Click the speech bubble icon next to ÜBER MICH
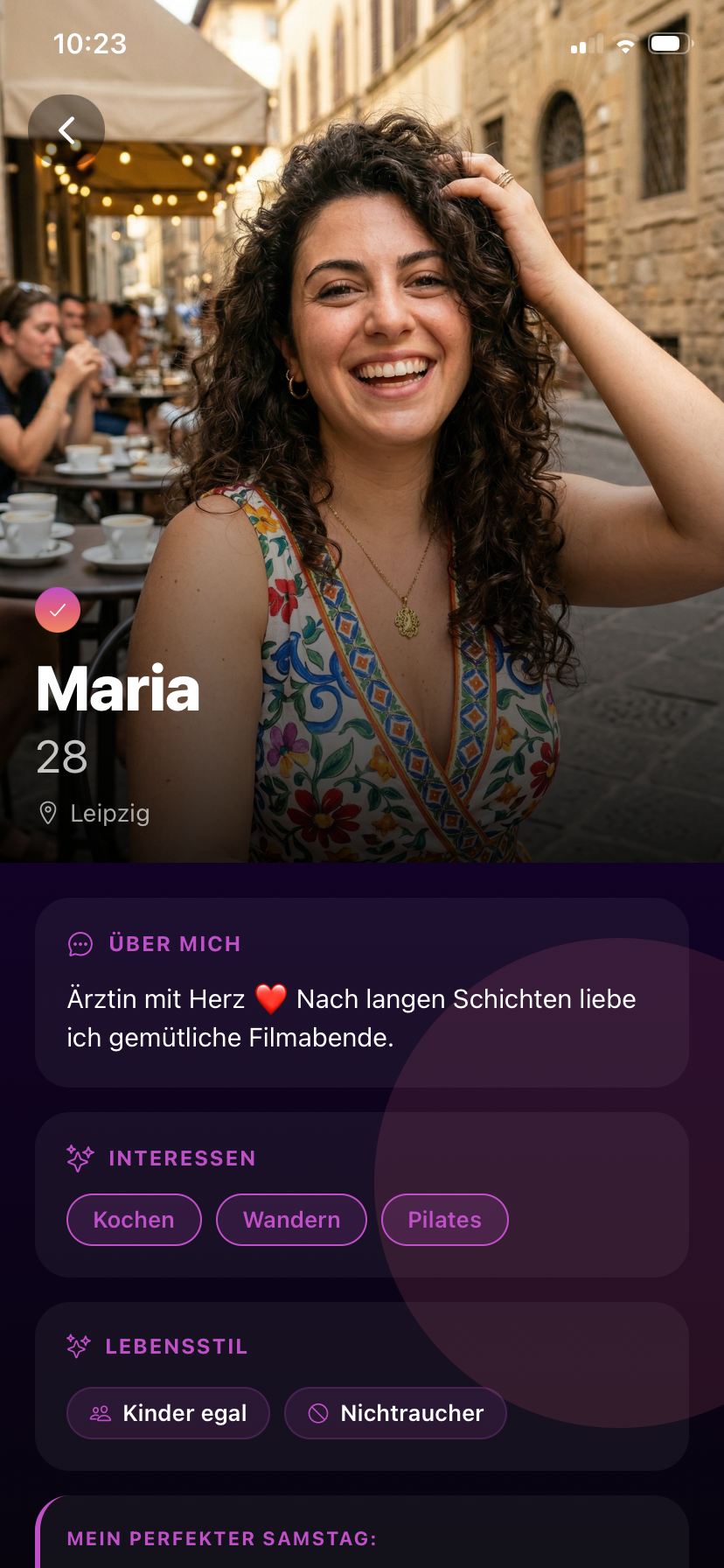The height and width of the screenshot is (1568, 724). (x=80, y=944)
